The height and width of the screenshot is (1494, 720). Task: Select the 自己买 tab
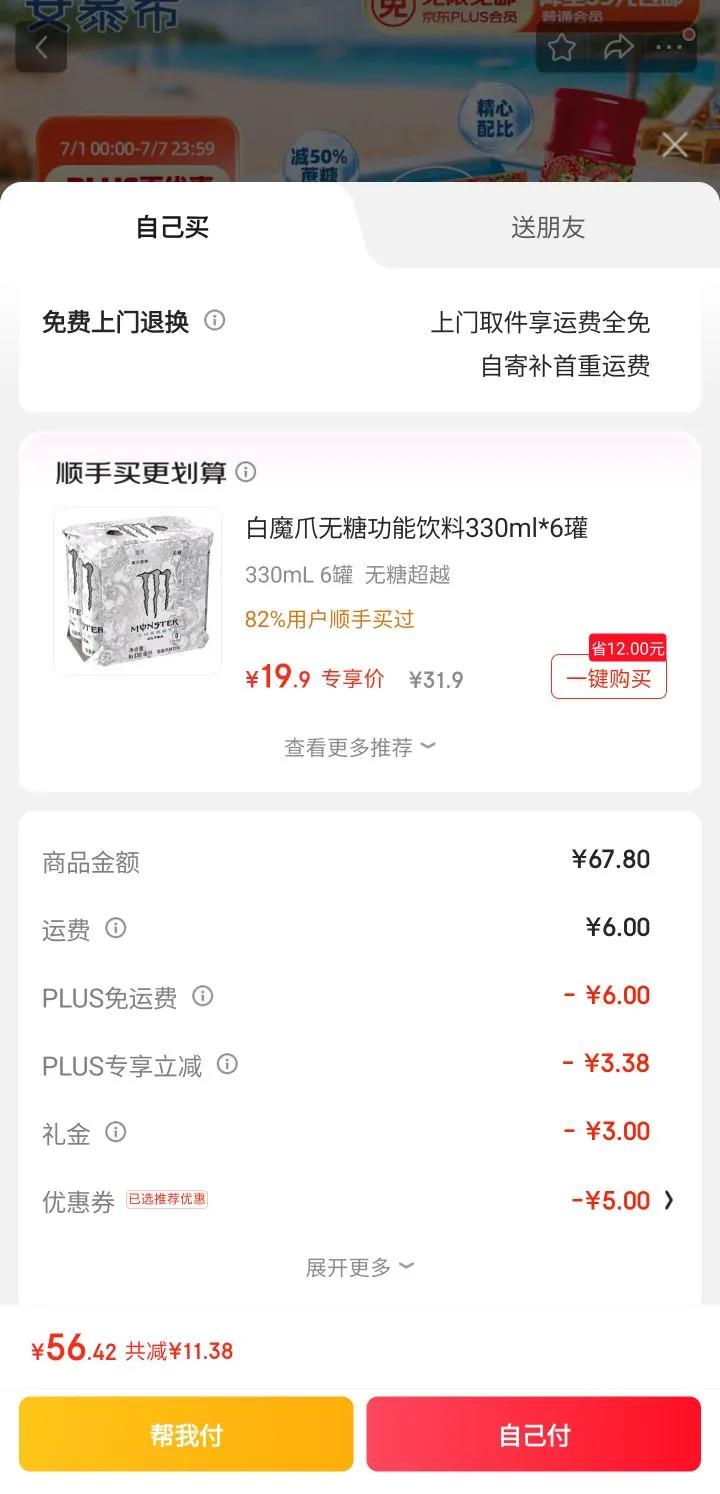pyautogui.click(x=172, y=227)
